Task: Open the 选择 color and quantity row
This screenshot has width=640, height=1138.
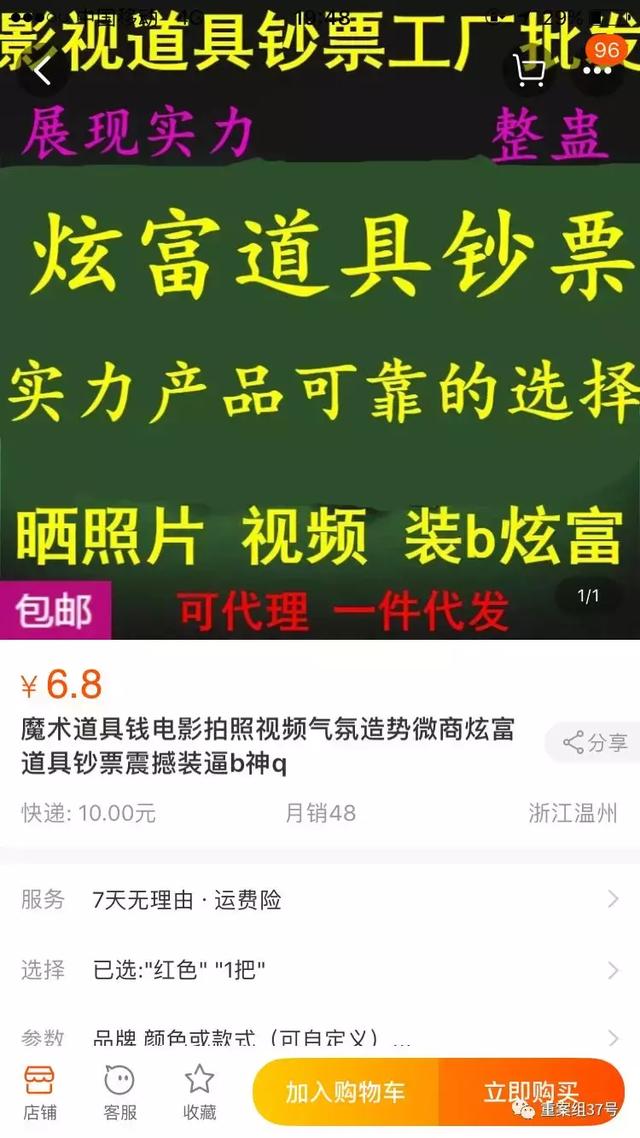Action: tap(320, 969)
